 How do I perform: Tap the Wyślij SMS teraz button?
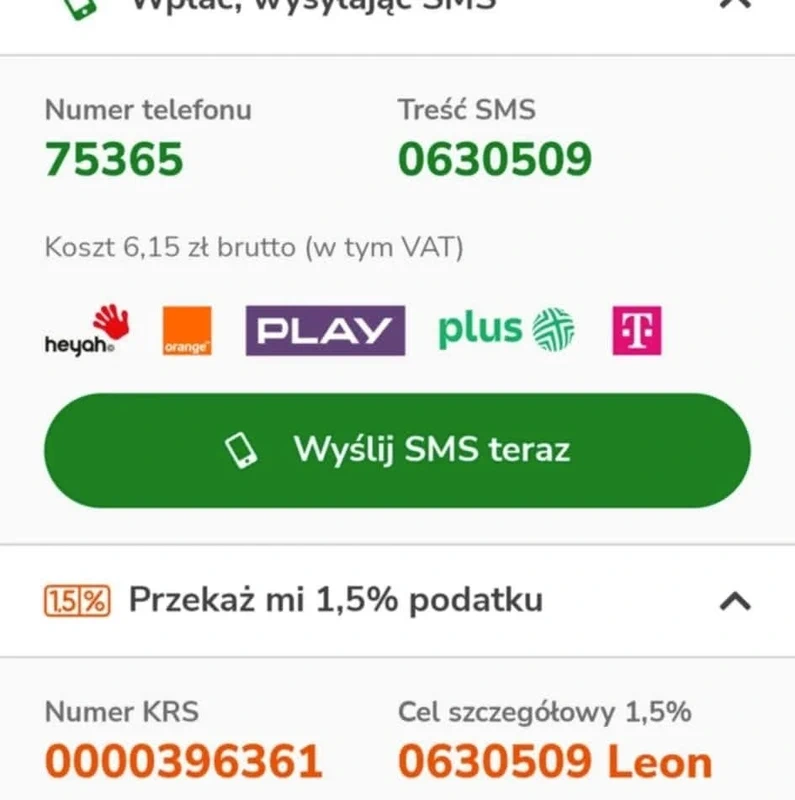coord(397,450)
